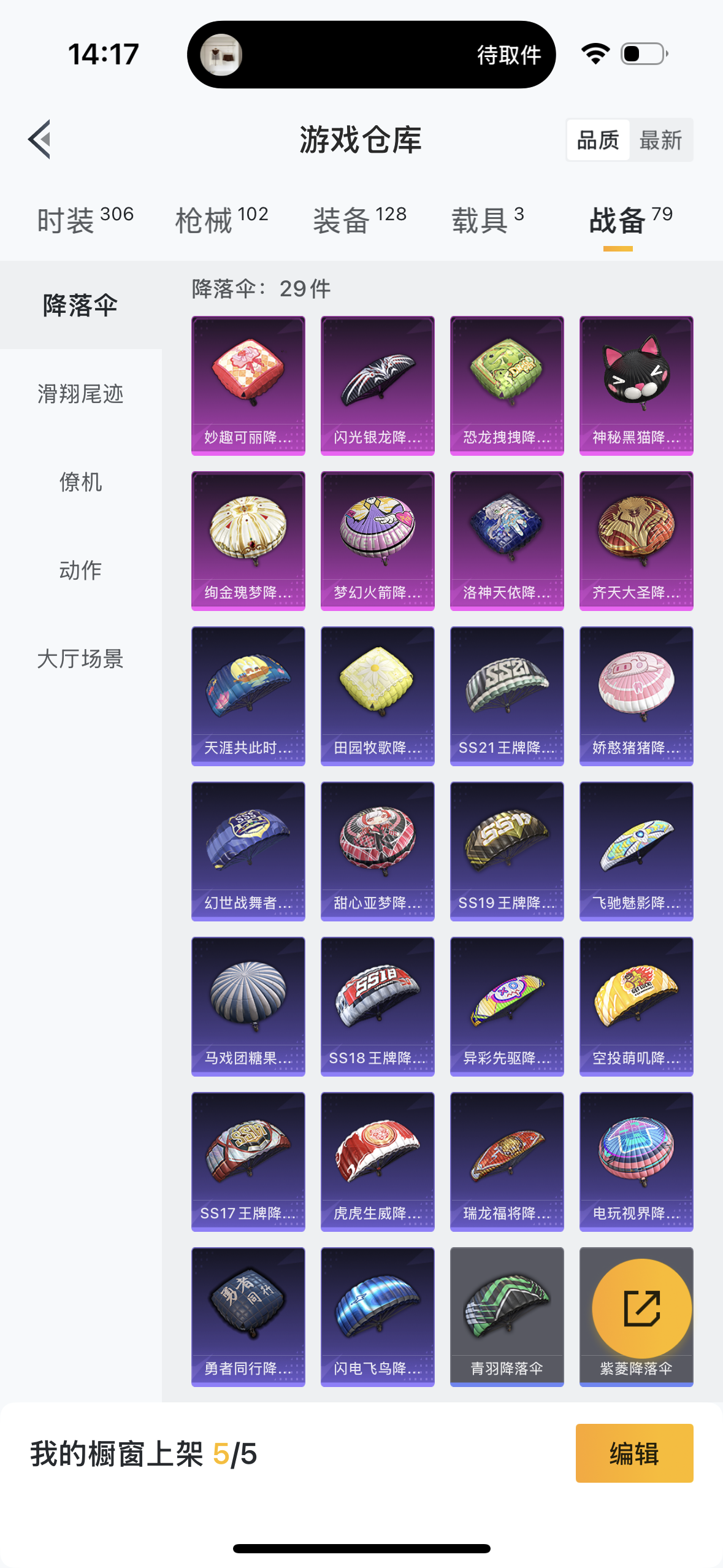Select the 大厅场景 category
The image size is (723, 1568).
80,659
